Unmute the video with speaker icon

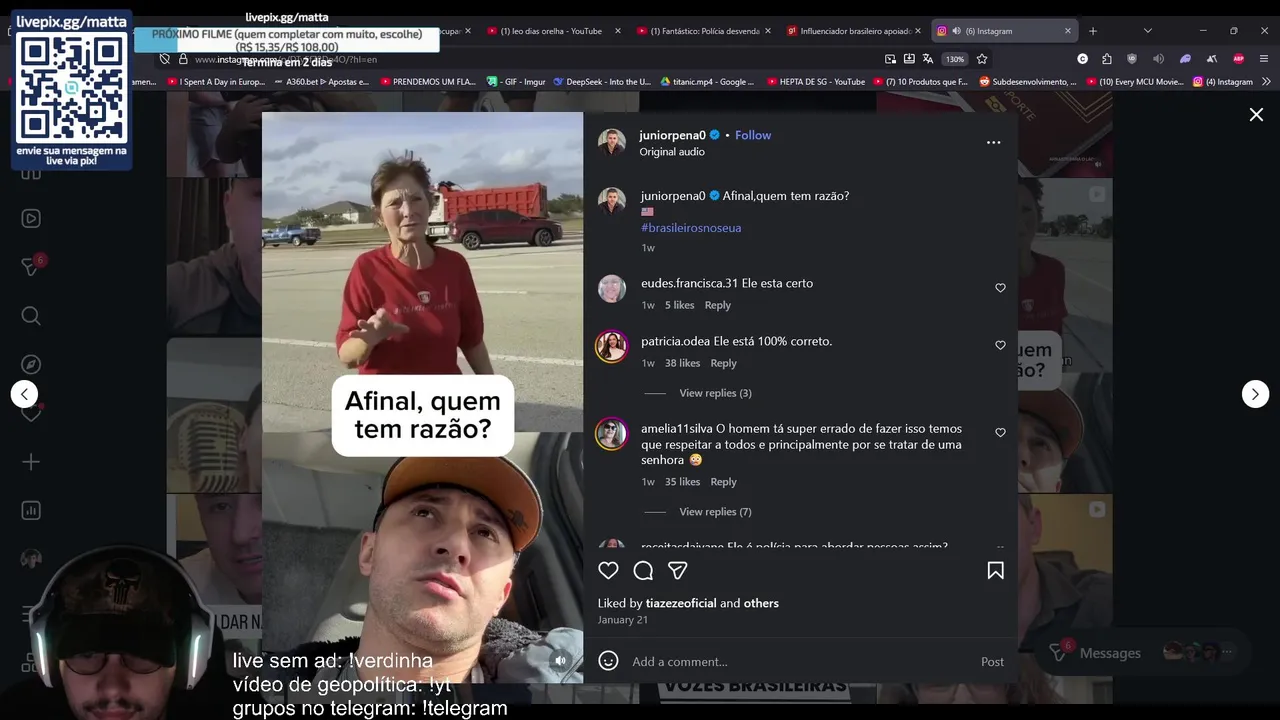[x=560, y=660]
